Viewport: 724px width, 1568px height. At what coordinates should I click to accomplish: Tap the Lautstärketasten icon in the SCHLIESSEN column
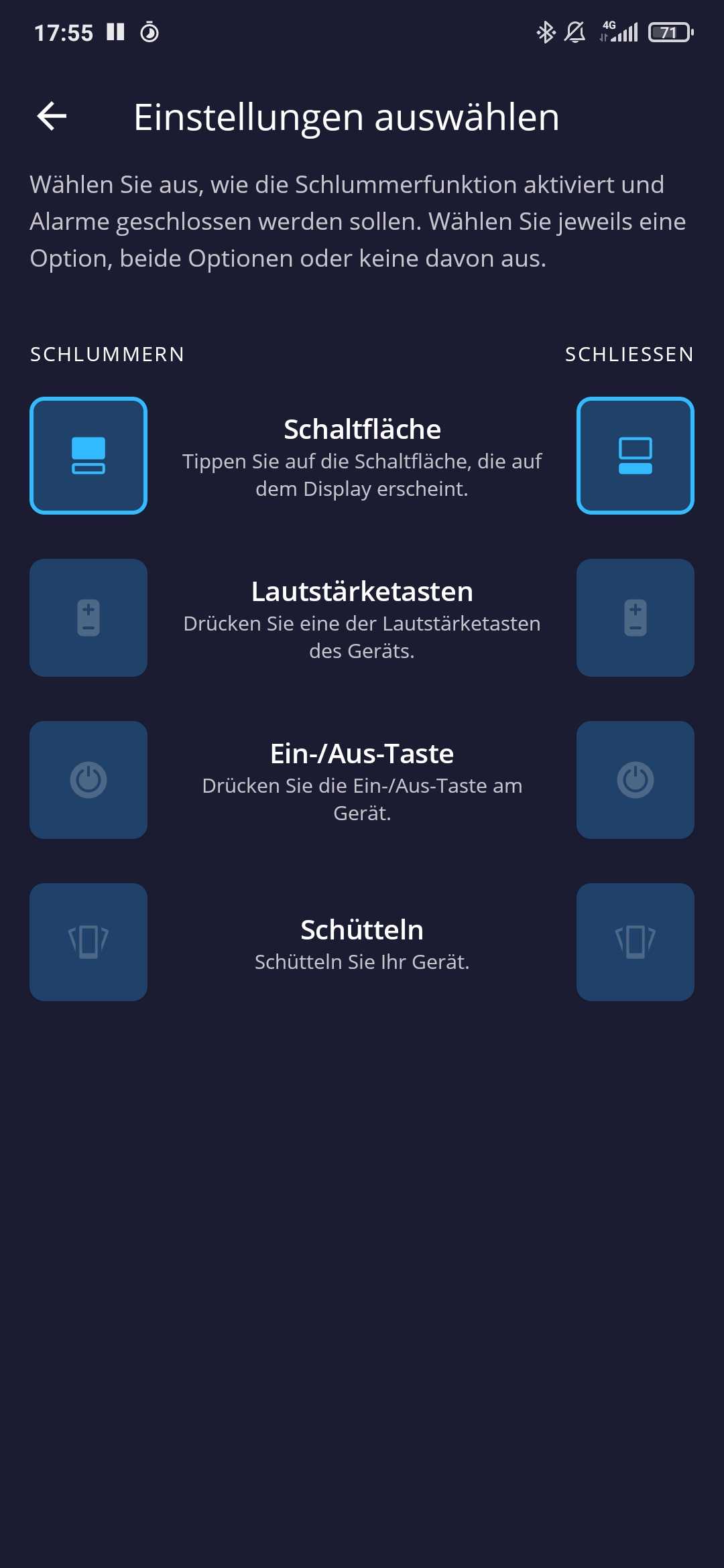click(x=635, y=618)
